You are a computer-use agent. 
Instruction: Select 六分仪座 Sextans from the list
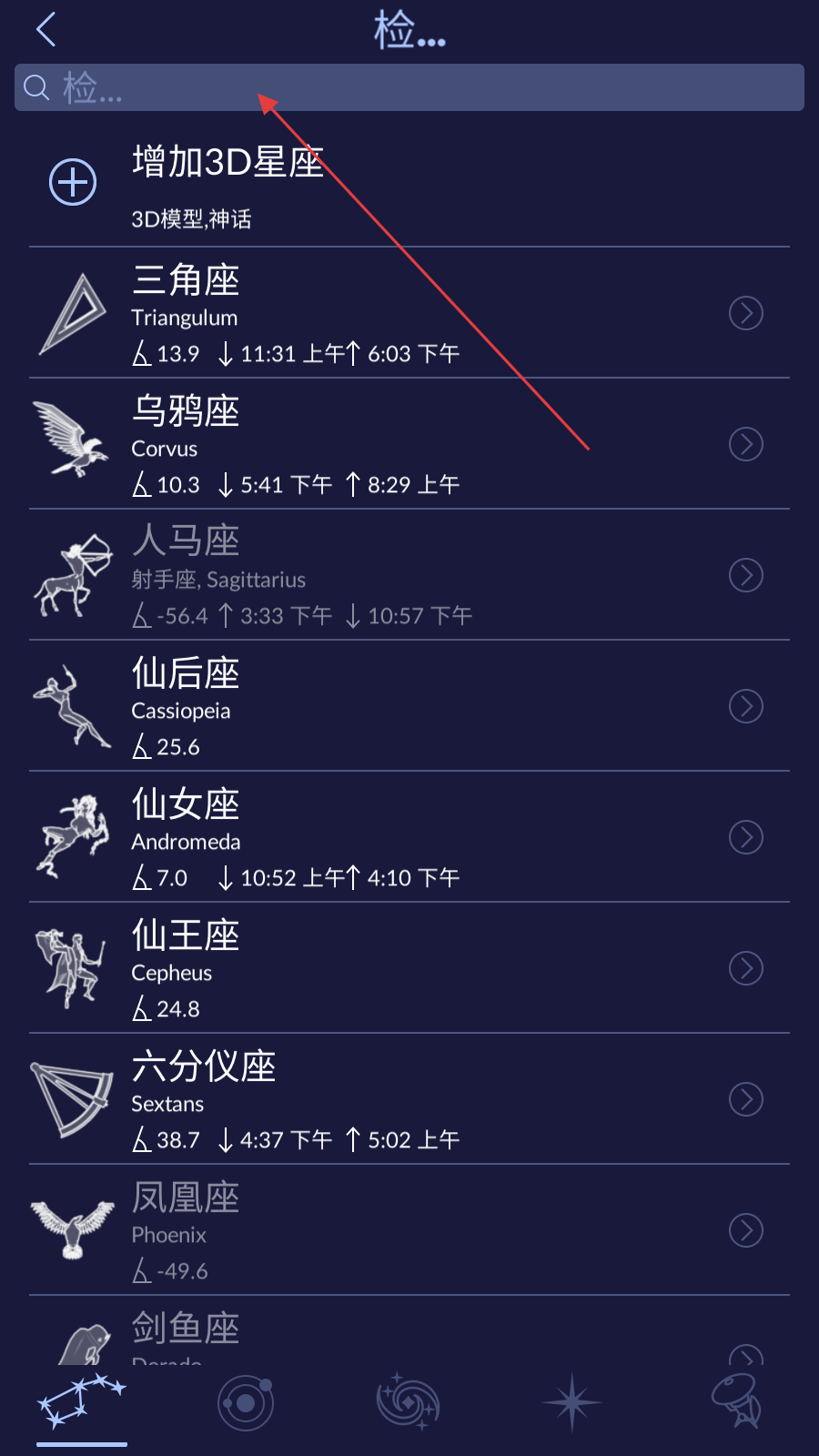[x=409, y=1099]
